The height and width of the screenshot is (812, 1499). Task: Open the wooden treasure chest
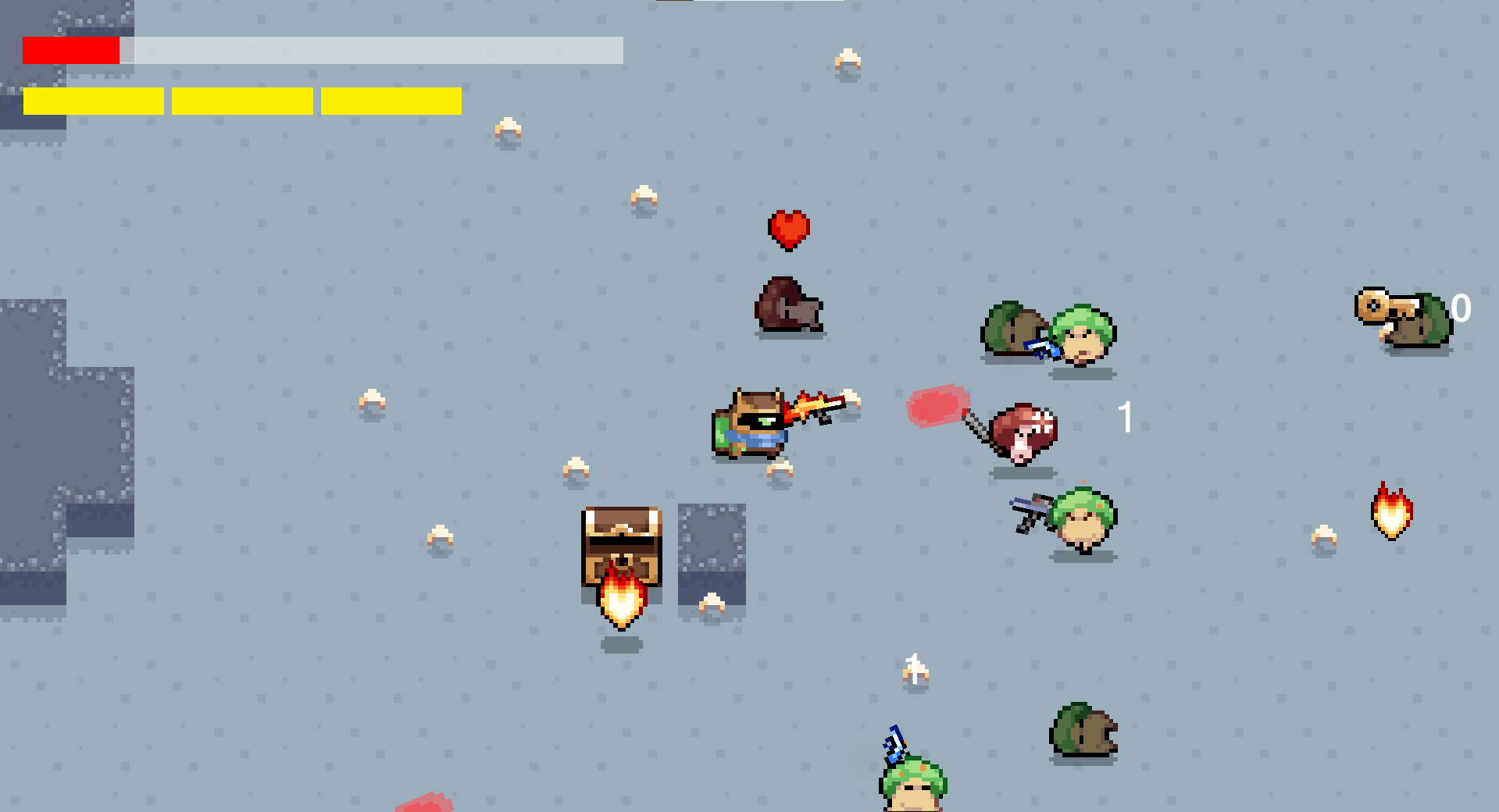coord(622,544)
